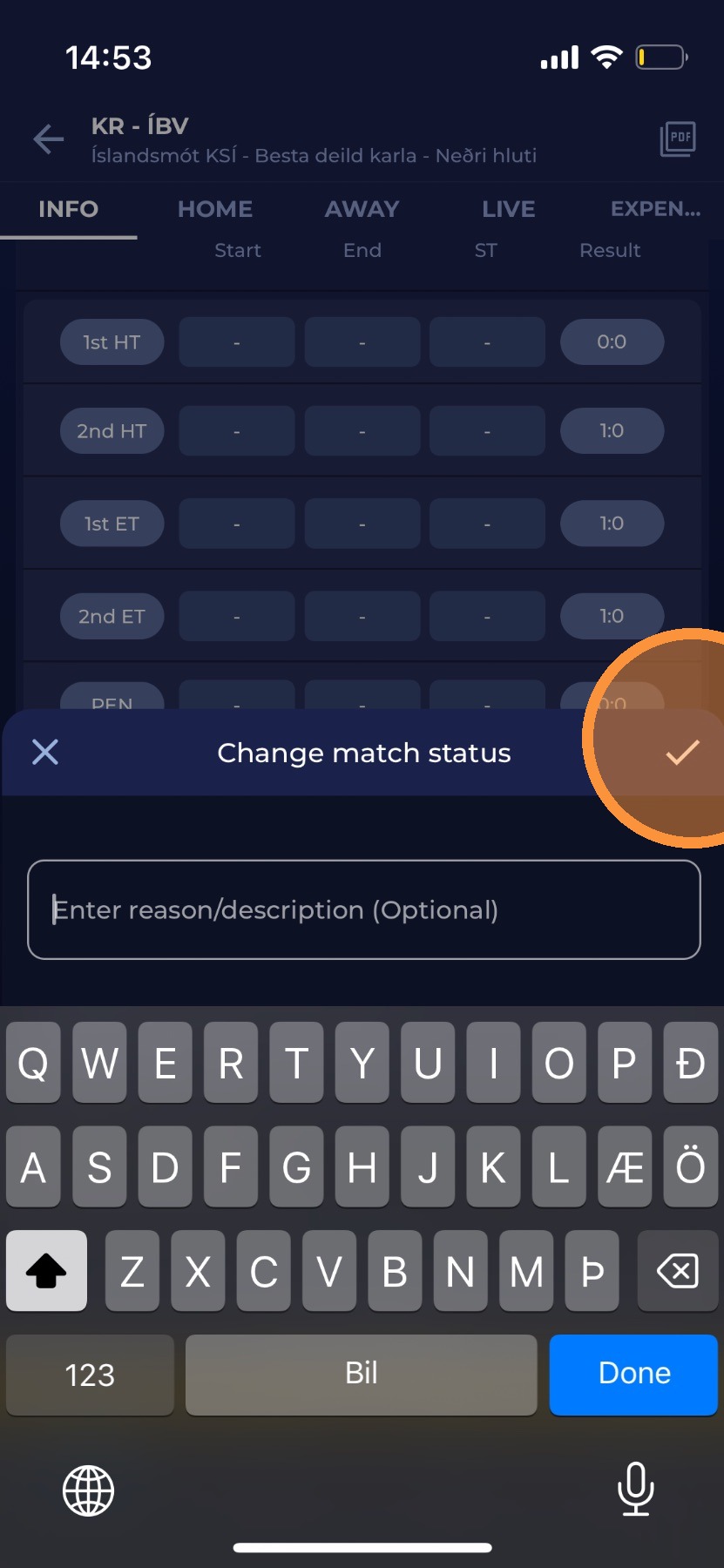The width and height of the screenshot is (724, 1568).
Task: Start dictation with the microphone icon
Action: pyautogui.click(x=635, y=1489)
